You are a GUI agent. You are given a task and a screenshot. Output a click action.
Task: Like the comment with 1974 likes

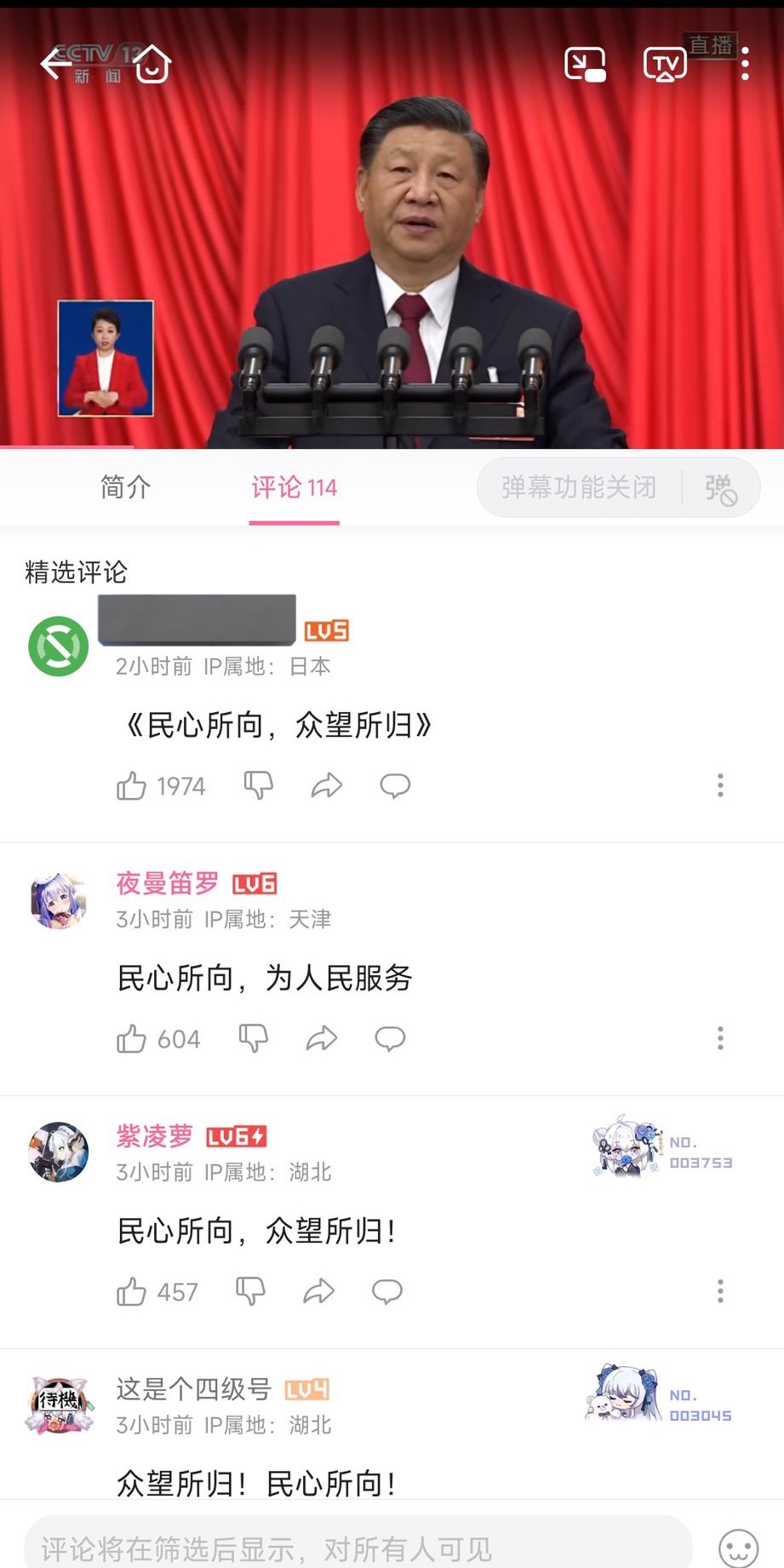coord(131,785)
